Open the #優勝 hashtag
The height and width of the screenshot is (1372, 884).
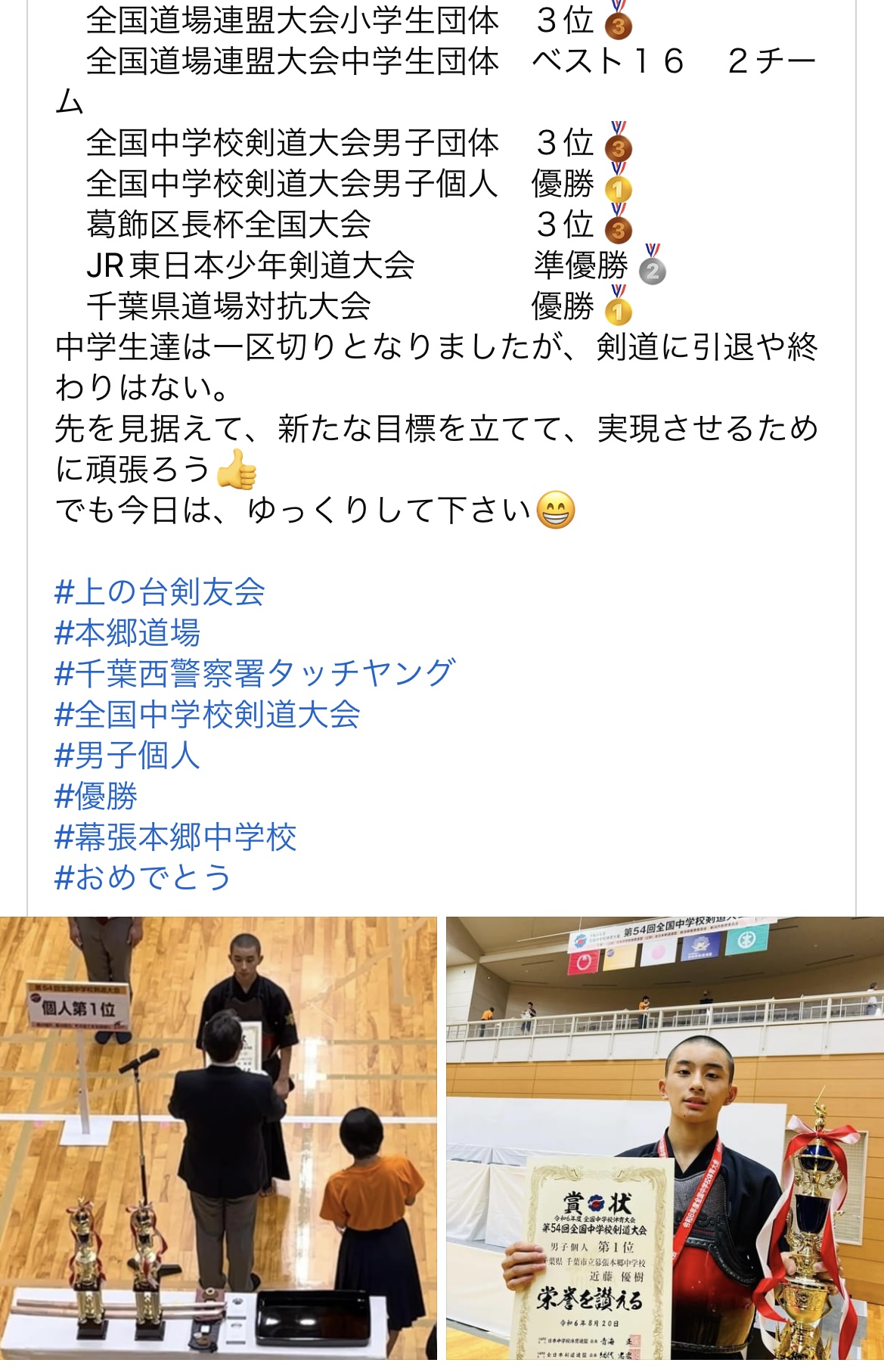96,796
